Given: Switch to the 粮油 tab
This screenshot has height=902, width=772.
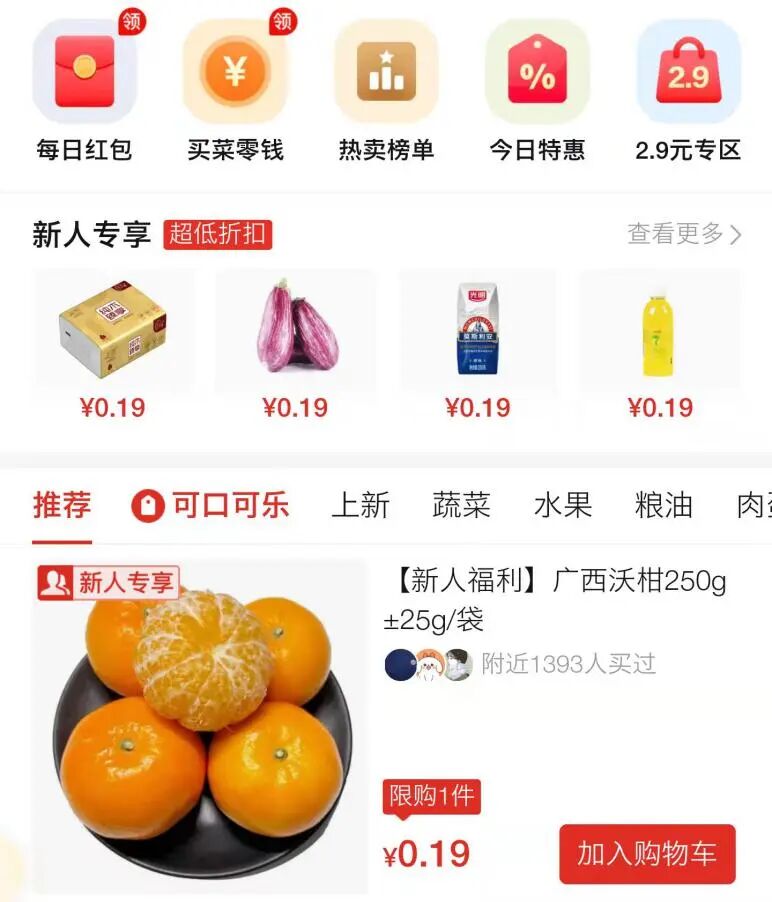Looking at the screenshot, I should coord(663,505).
